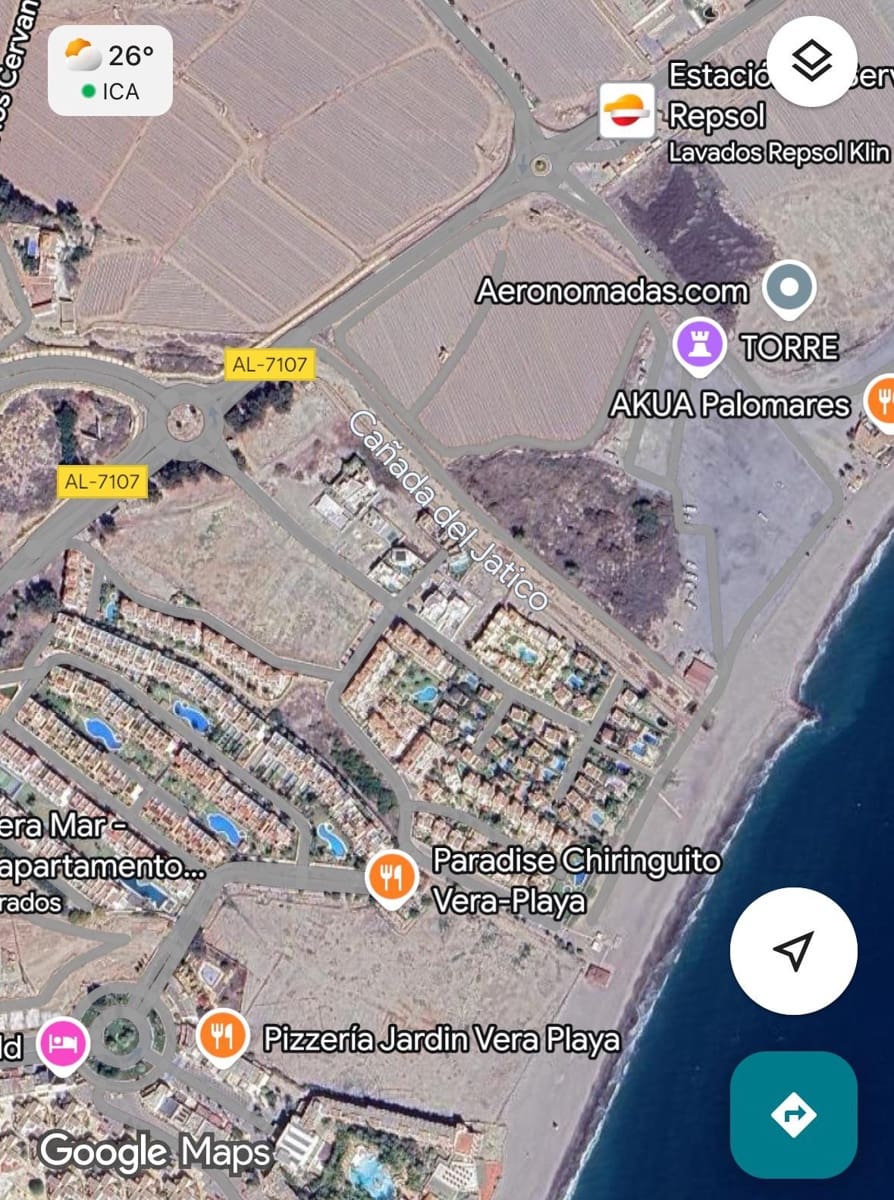Open the Aeronomadas.com place pin
Viewport: 894px width, 1200px height.
pyautogui.click(x=789, y=287)
